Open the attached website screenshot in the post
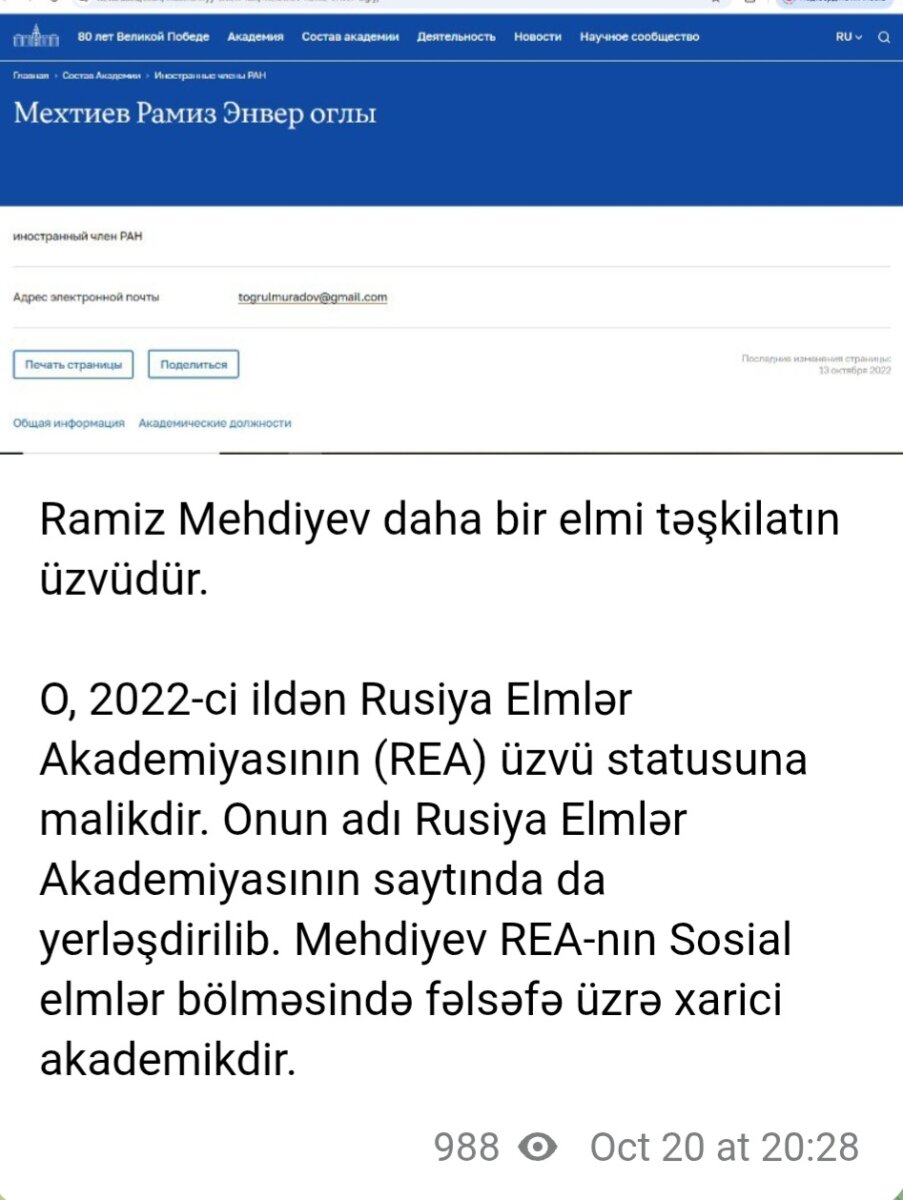Screen dimensions: 903x1200 click(x=451, y=230)
